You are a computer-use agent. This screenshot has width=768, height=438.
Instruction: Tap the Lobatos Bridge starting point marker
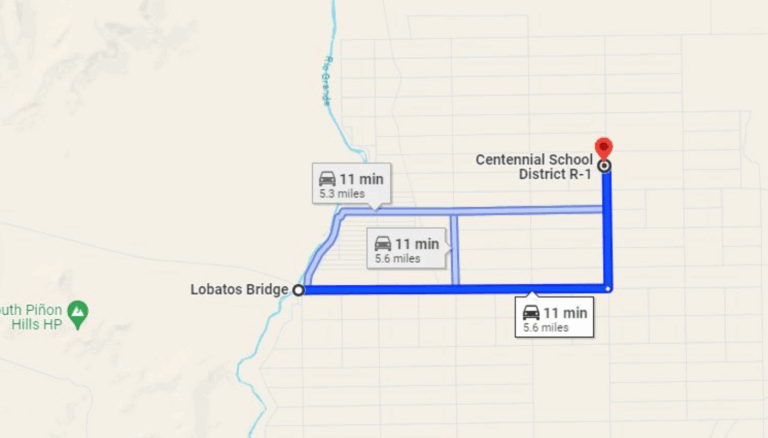[x=298, y=290]
